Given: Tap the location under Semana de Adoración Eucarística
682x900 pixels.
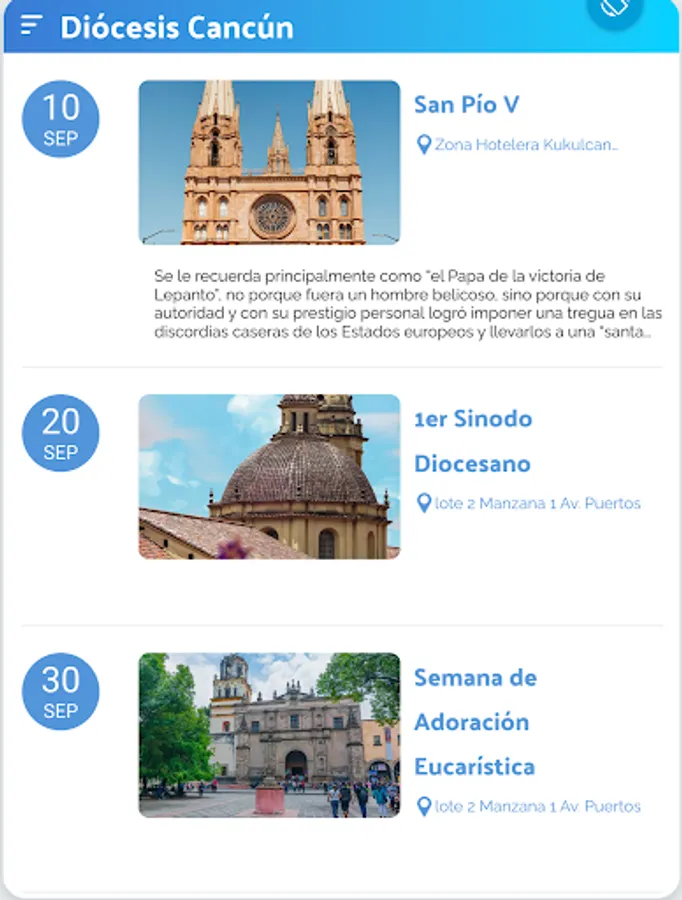Looking at the screenshot, I should [528, 806].
